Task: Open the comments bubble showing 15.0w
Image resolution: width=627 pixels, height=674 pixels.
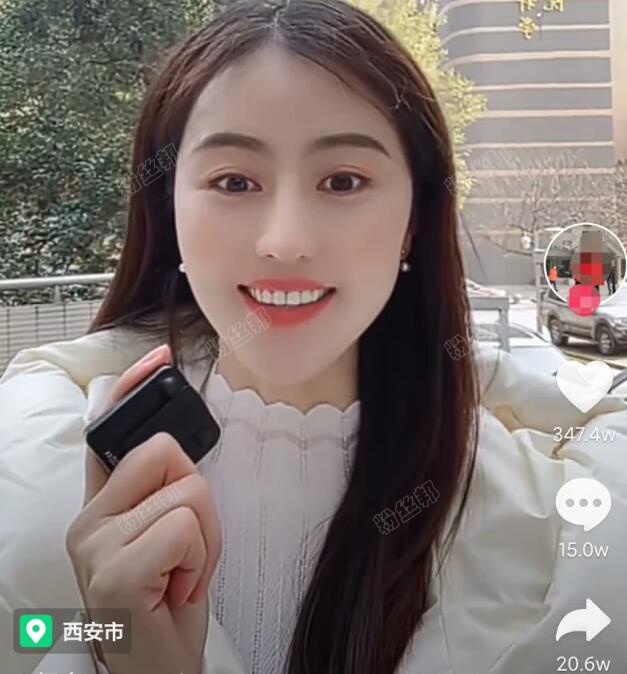Action: tap(583, 503)
